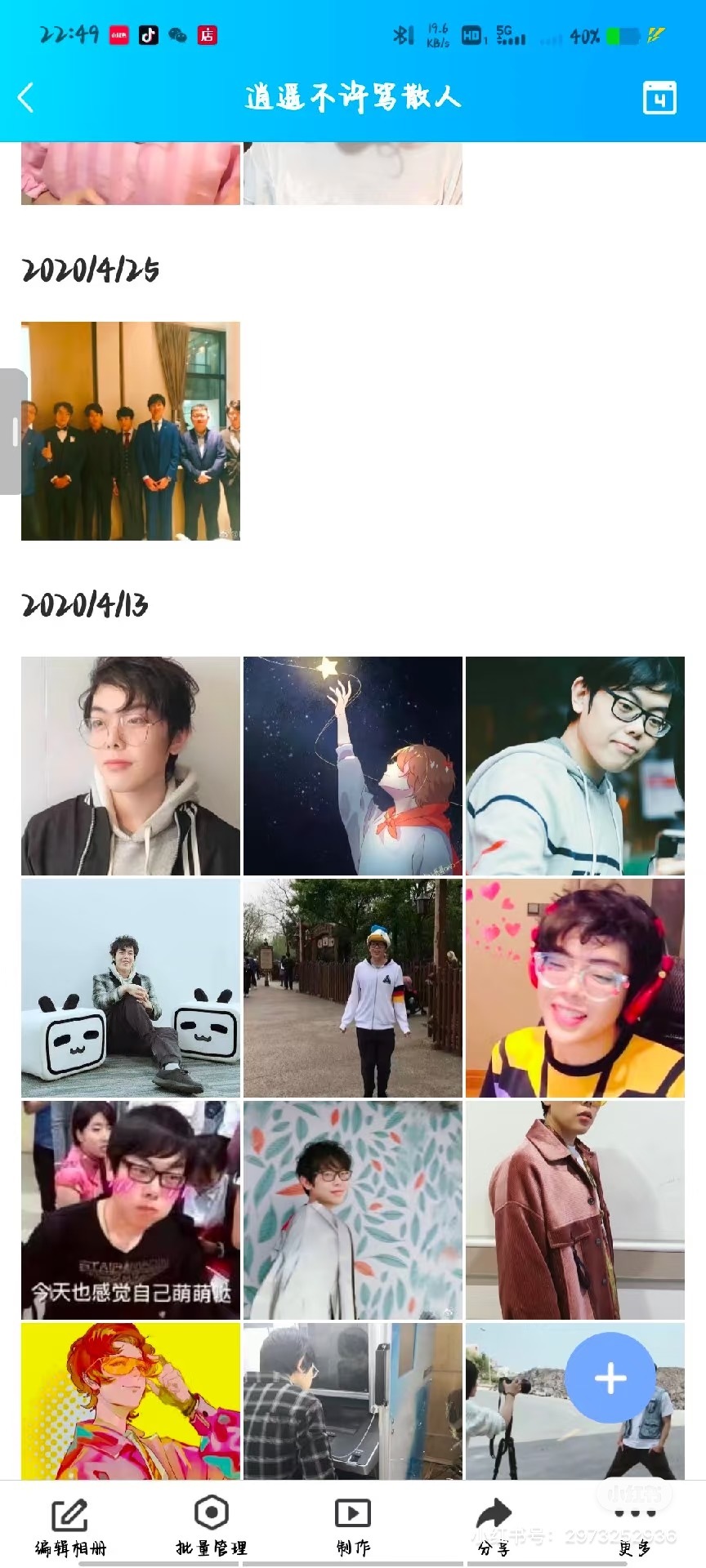Open the calendar date picker icon
The width and height of the screenshot is (706, 1568).
tap(659, 98)
